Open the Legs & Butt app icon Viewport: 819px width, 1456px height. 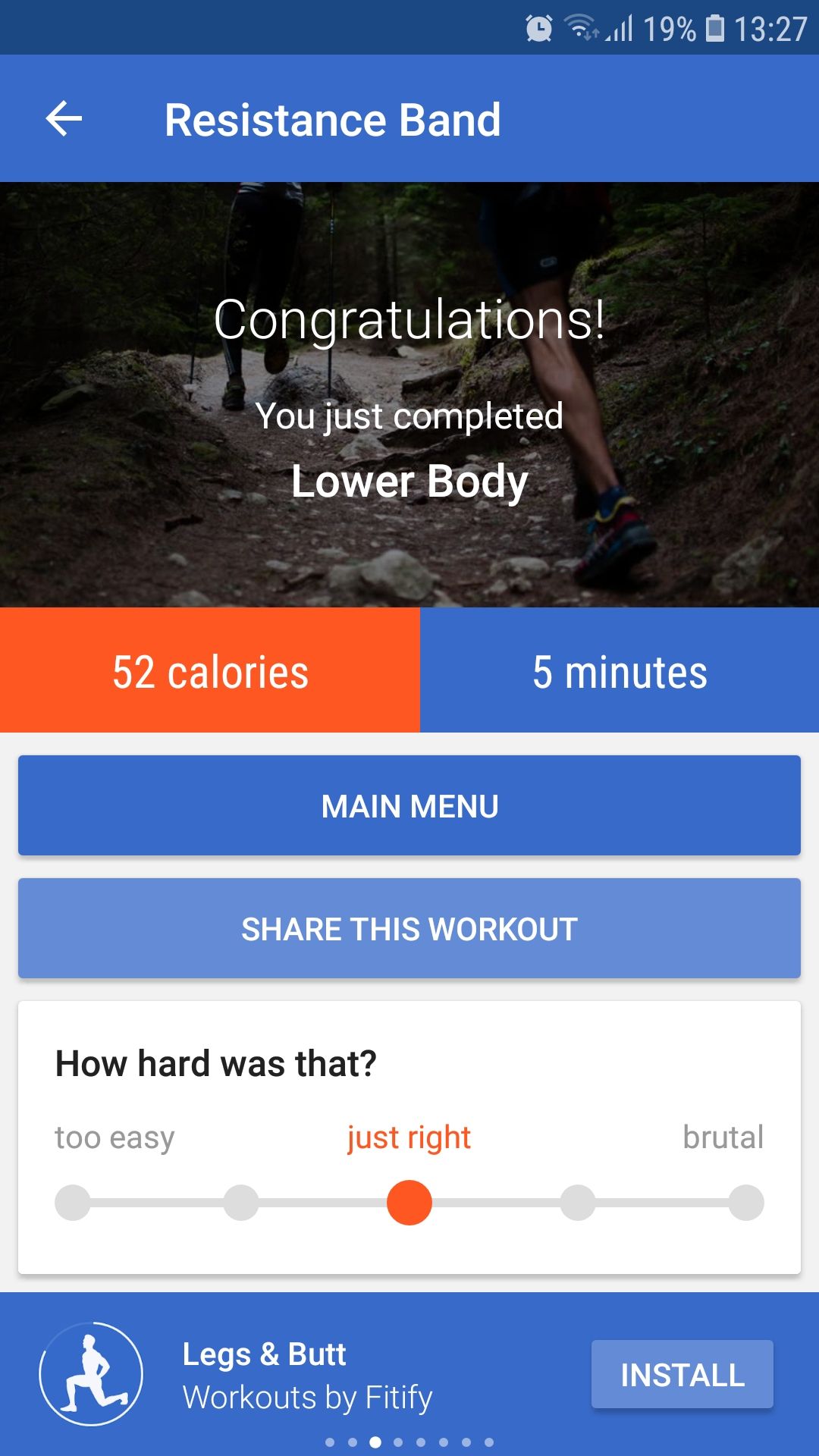point(91,1374)
